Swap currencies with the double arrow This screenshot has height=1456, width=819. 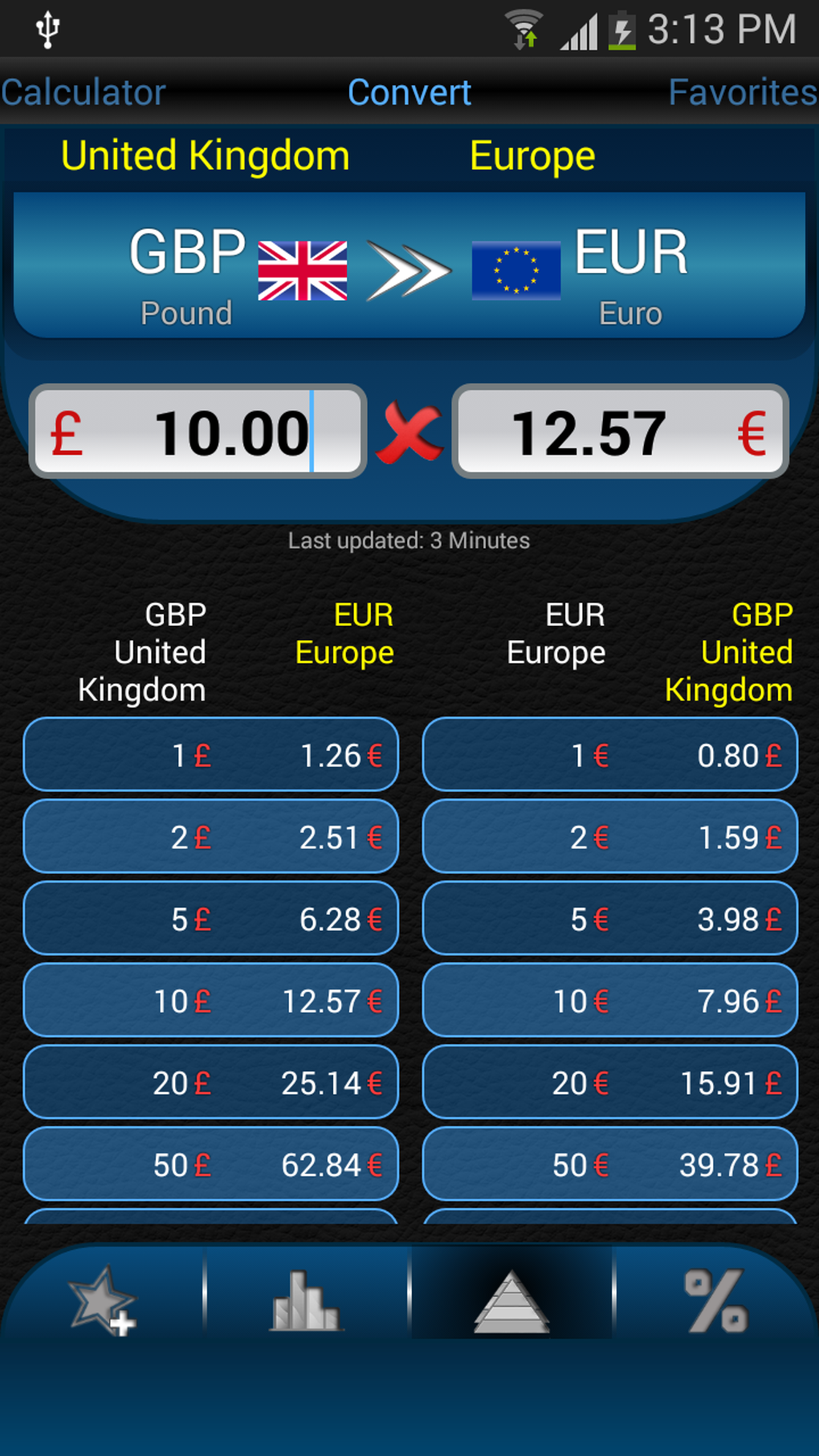coord(409,271)
